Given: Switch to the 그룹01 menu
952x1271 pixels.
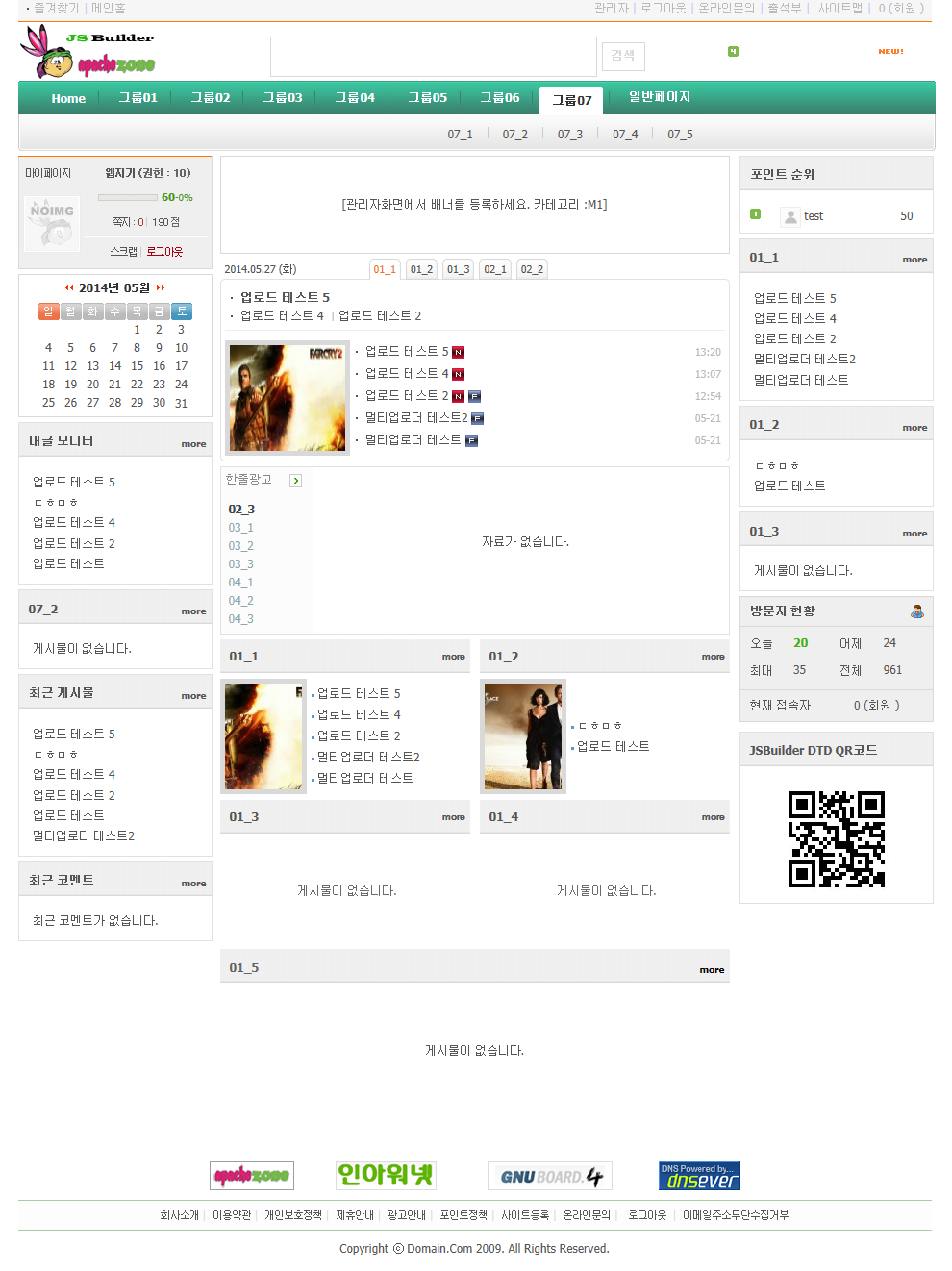Looking at the screenshot, I should (138, 98).
